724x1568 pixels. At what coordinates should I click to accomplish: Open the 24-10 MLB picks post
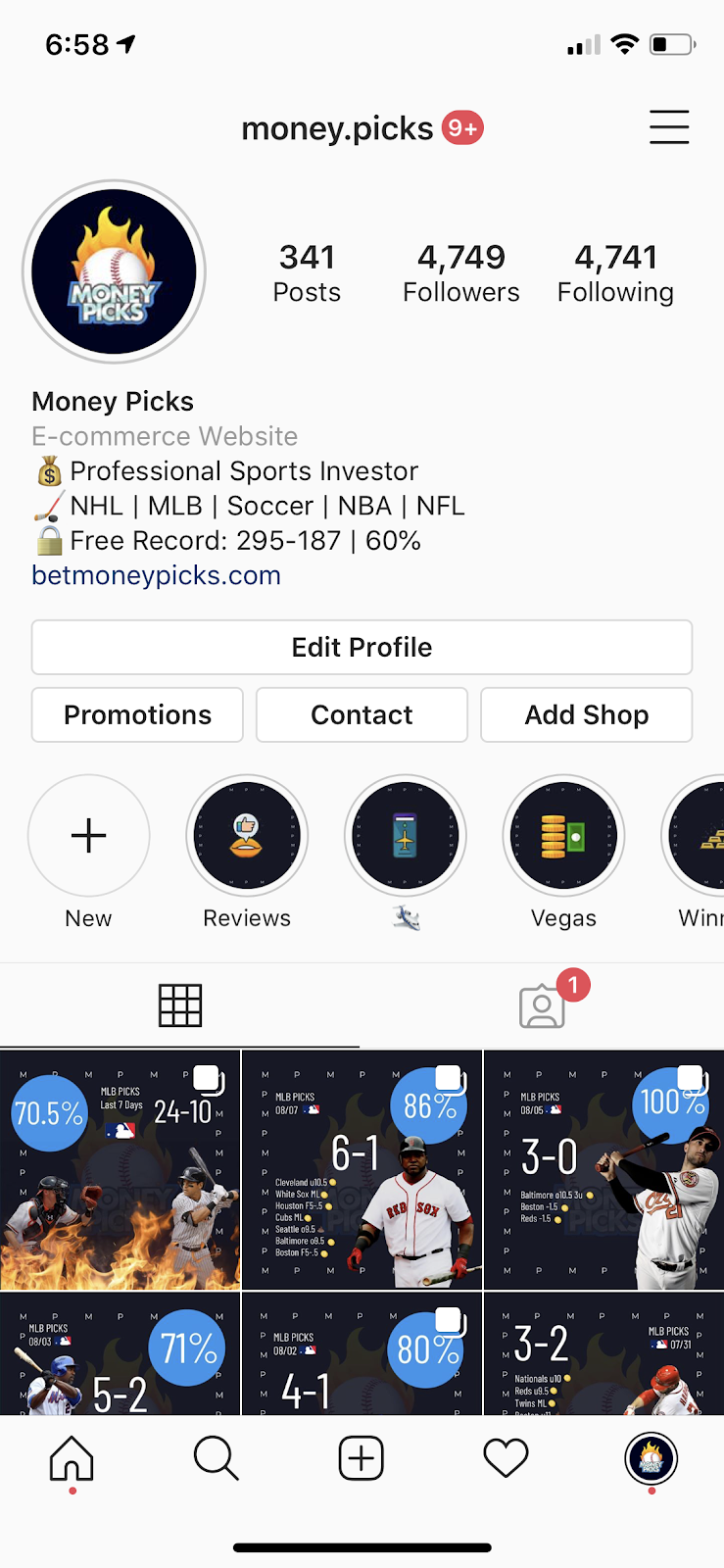click(120, 1169)
